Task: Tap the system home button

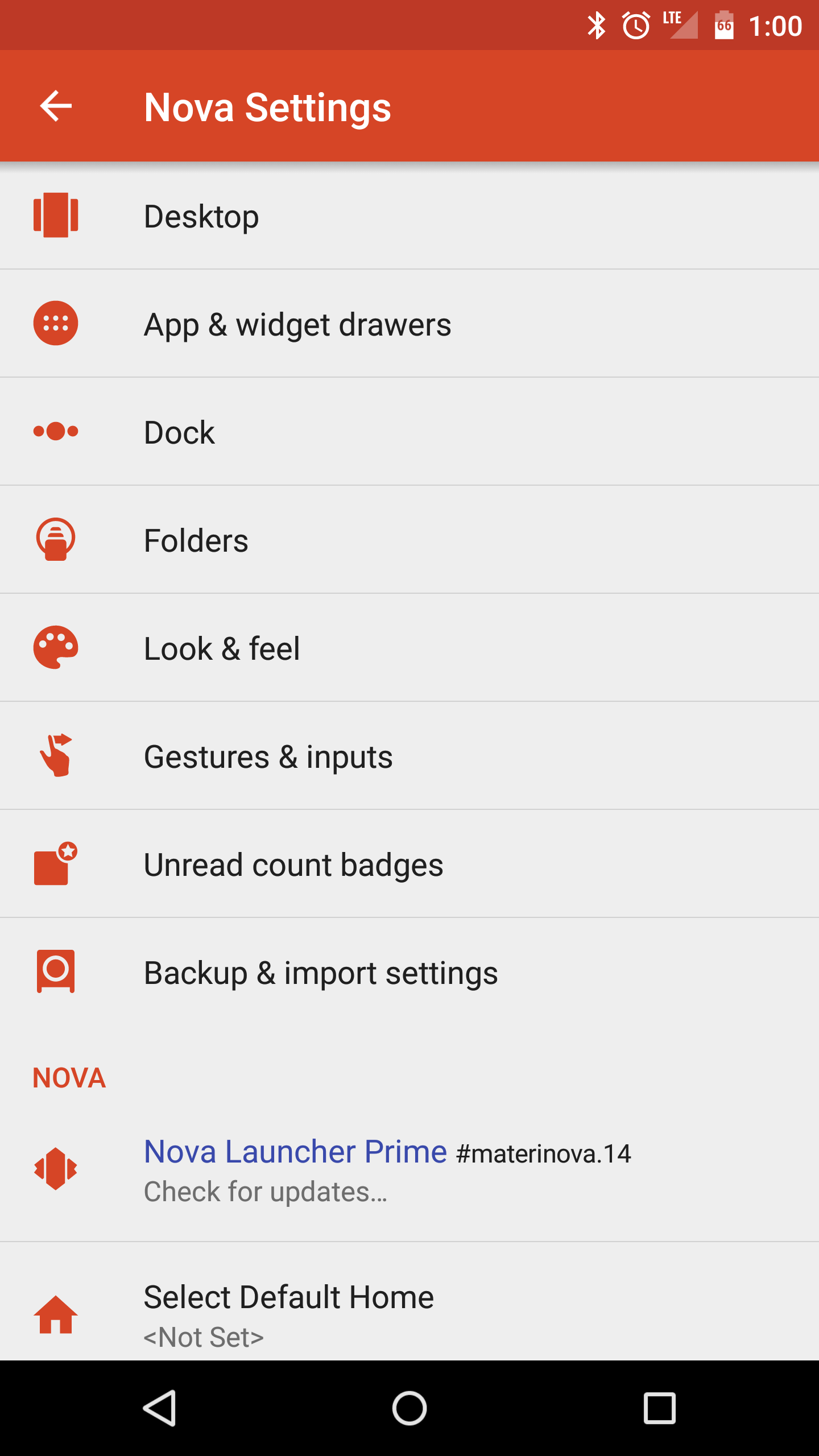Action: click(x=409, y=1408)
